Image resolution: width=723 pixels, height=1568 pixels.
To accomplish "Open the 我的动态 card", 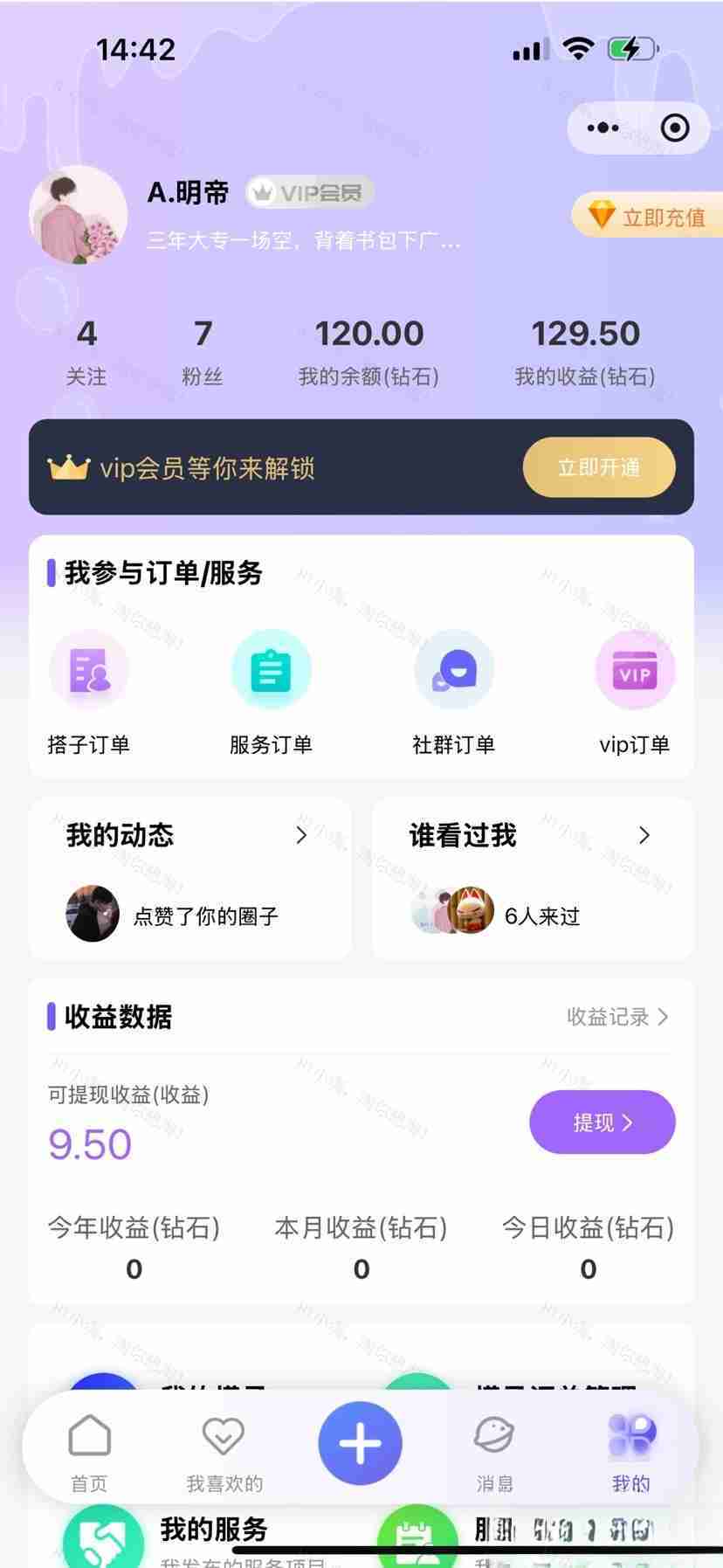I will (189, 878).
